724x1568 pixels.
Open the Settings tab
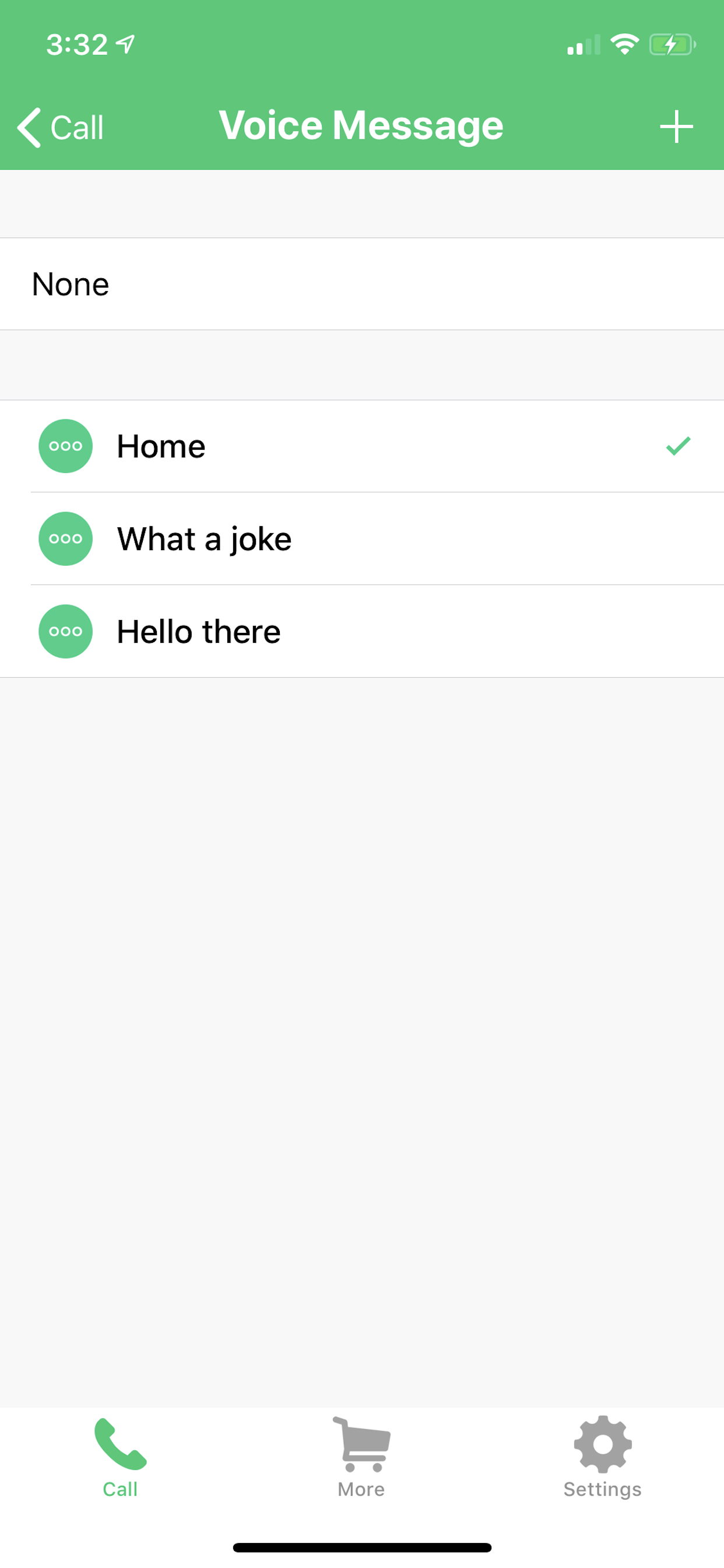602,1458
